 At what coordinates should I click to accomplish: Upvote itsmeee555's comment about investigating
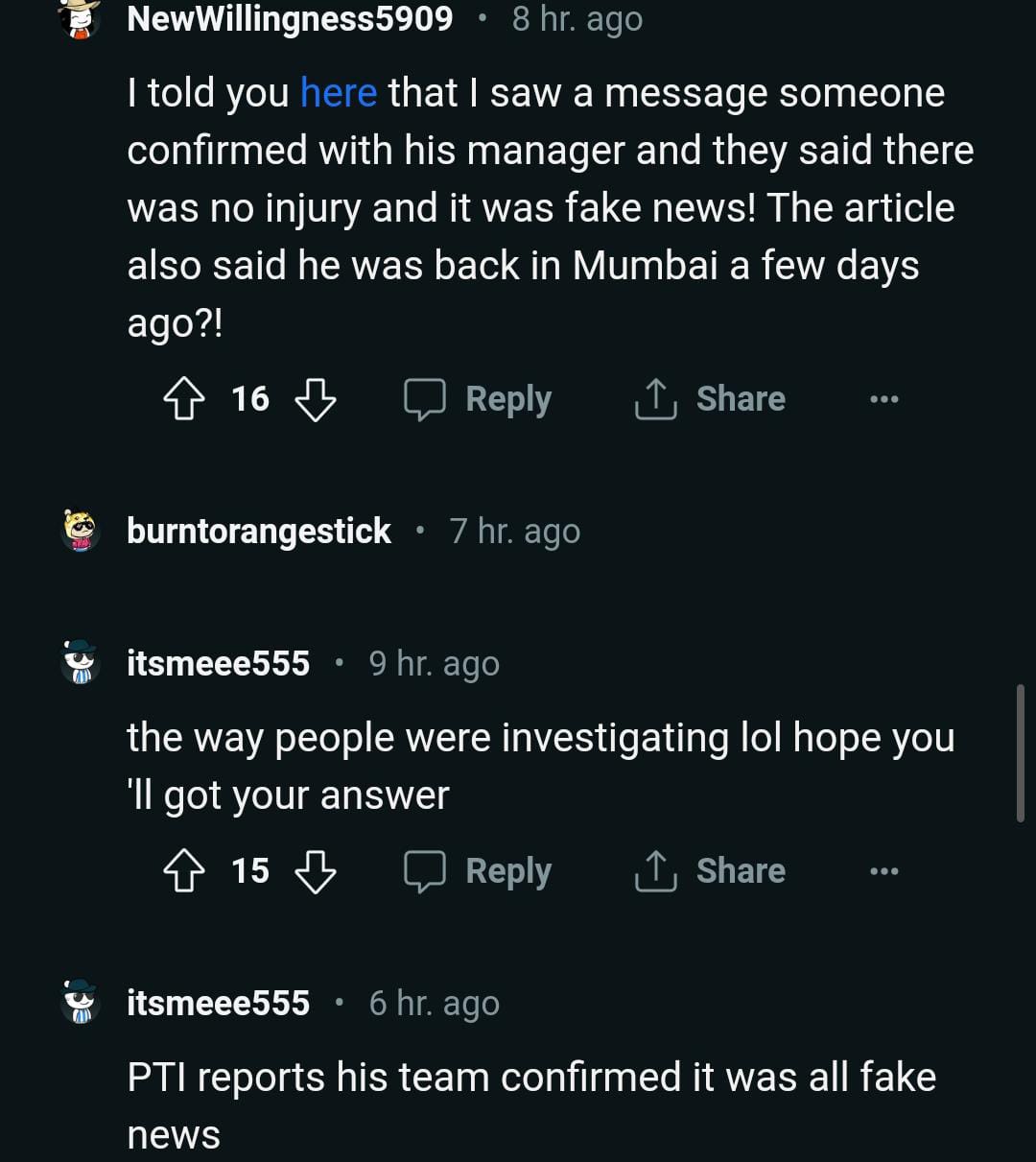182,871
